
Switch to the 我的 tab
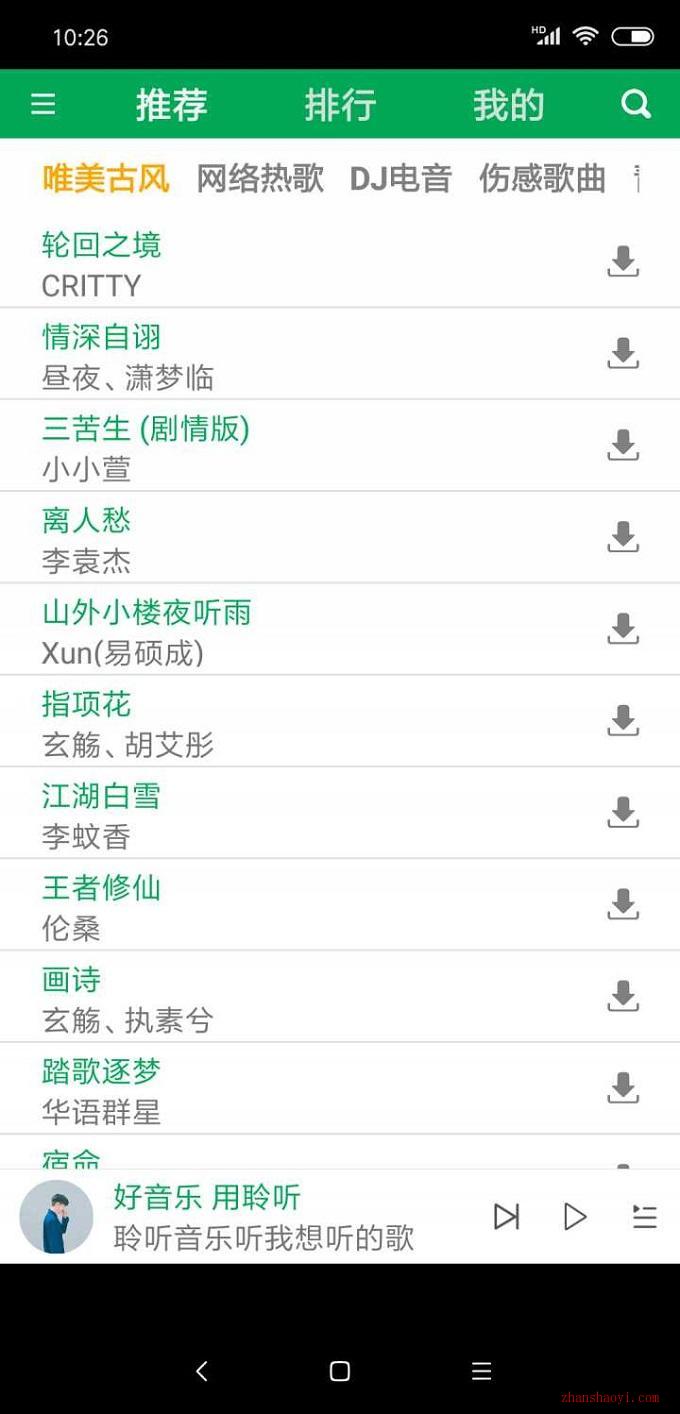[508, 105]
